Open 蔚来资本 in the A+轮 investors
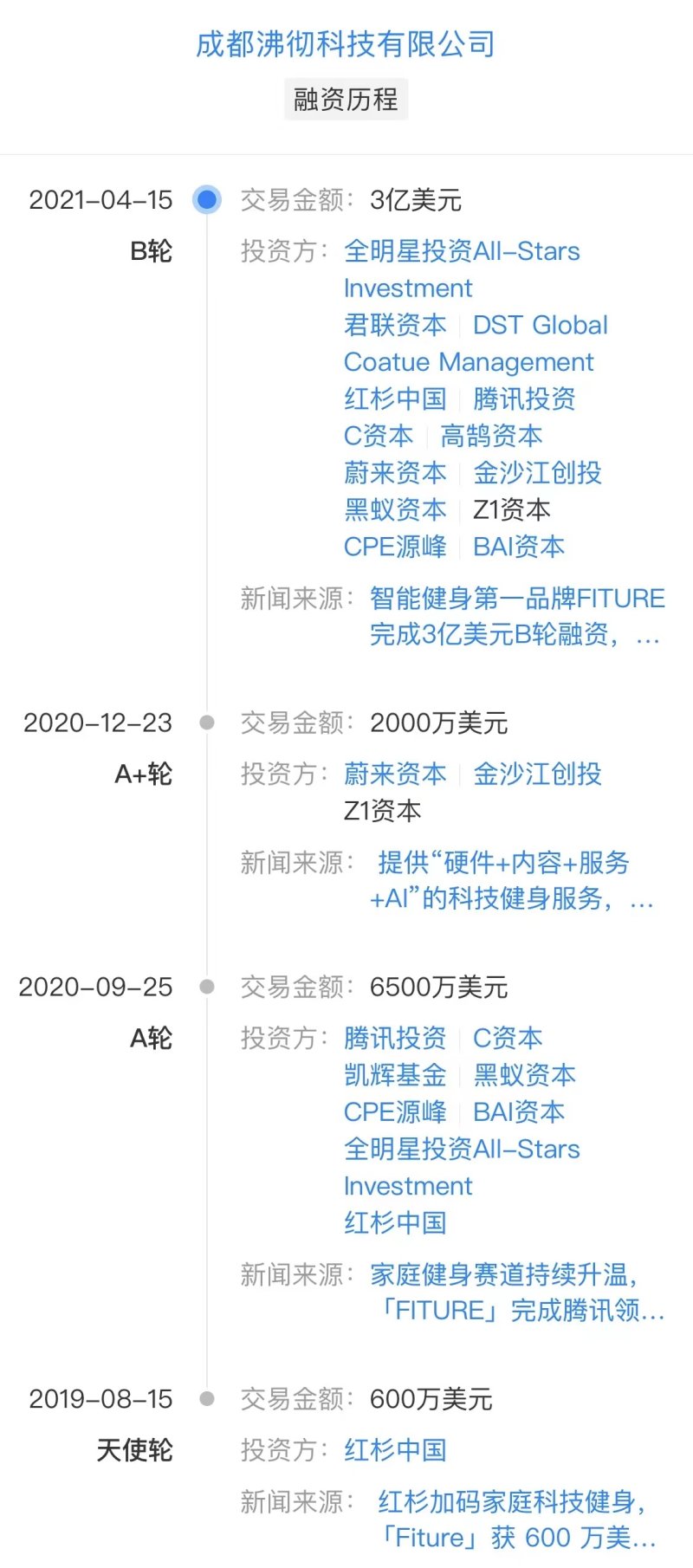Viewport: 693px width, 1568px height. [395, 774]
